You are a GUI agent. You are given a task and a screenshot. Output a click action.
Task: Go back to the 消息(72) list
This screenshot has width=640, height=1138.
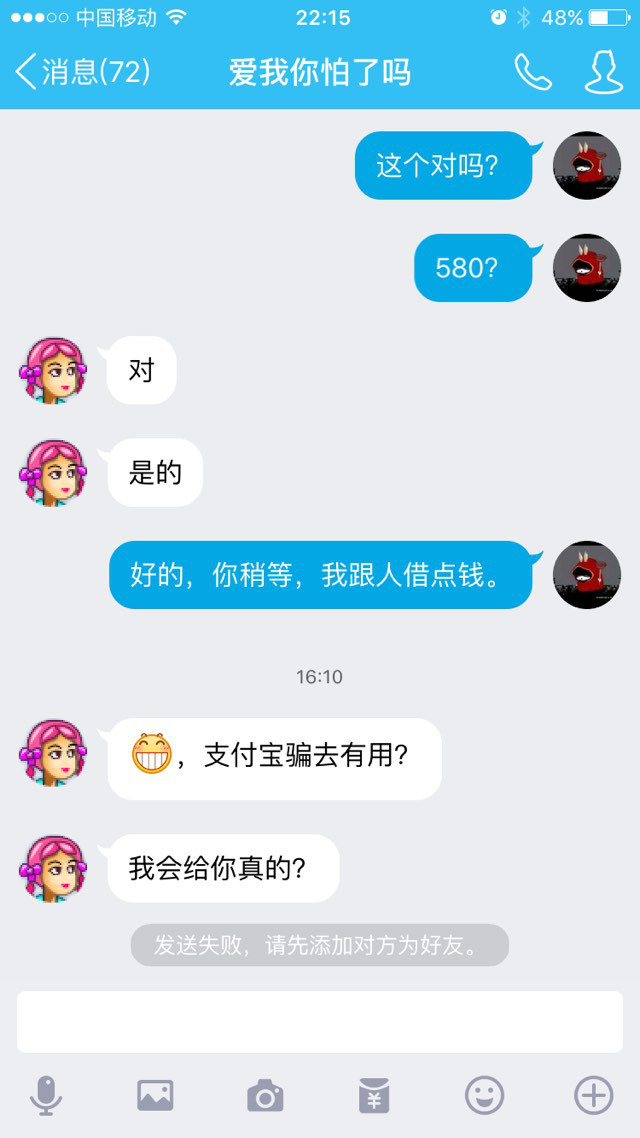(82, 72)
